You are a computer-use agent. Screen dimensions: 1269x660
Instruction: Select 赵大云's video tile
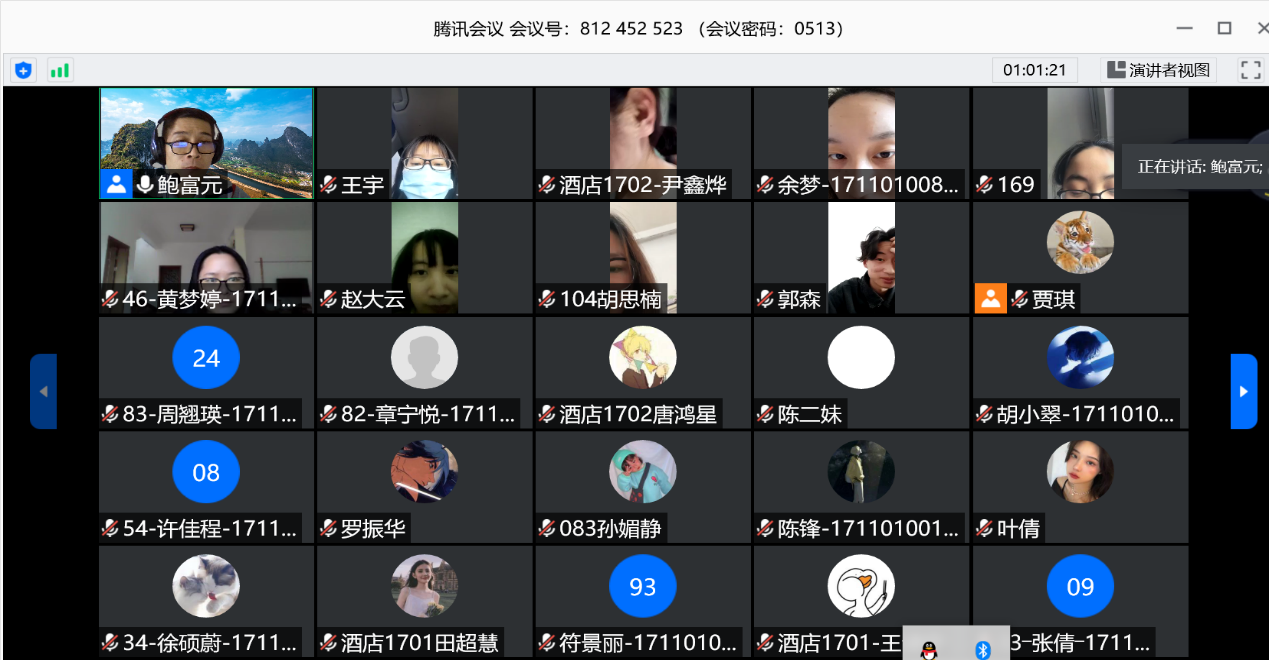[x=424, y=257]
